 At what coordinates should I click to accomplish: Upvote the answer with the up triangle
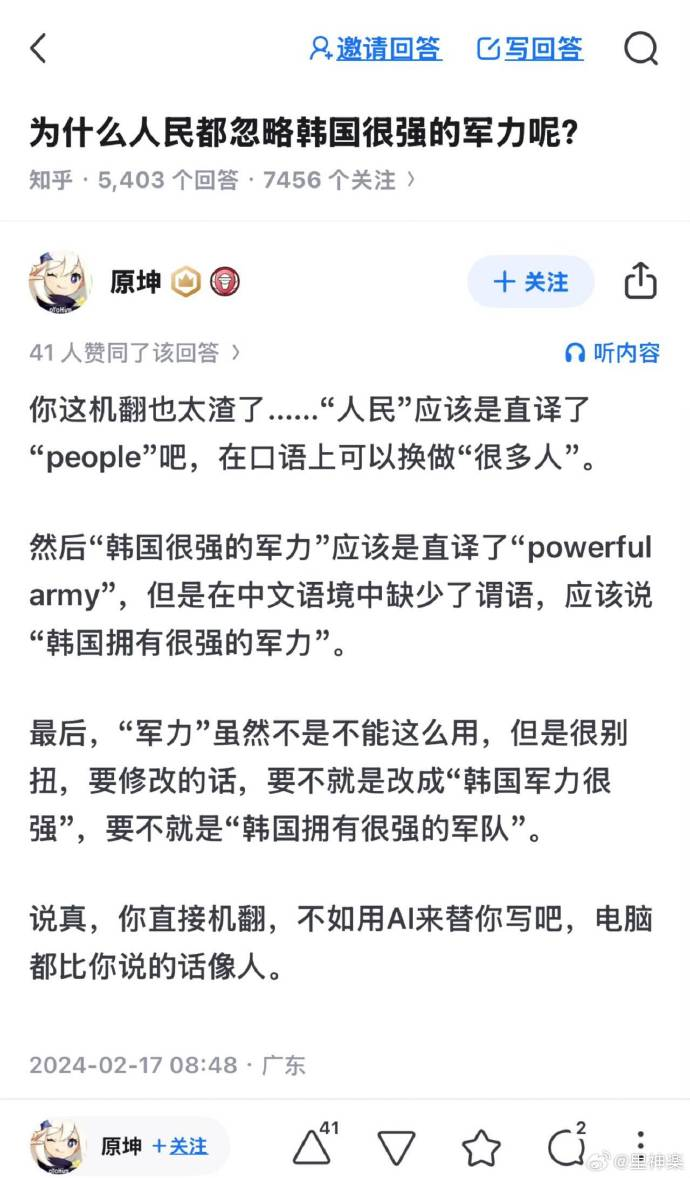tap(312, 1147)
